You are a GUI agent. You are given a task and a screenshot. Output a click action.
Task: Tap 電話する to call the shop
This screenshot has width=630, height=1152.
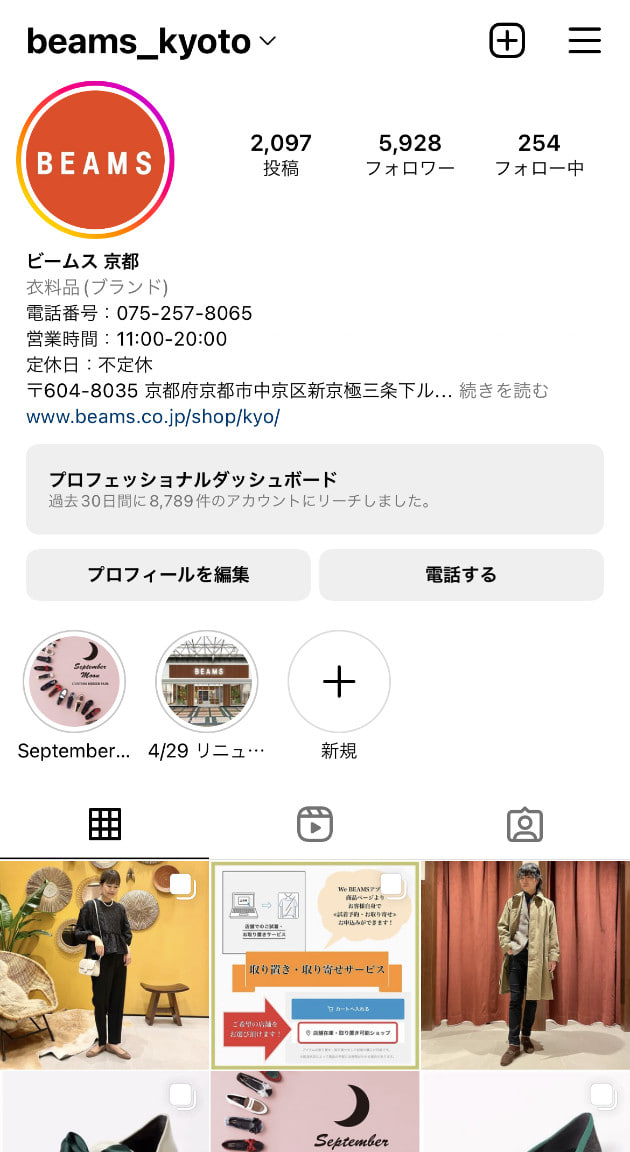coord(461,575)
